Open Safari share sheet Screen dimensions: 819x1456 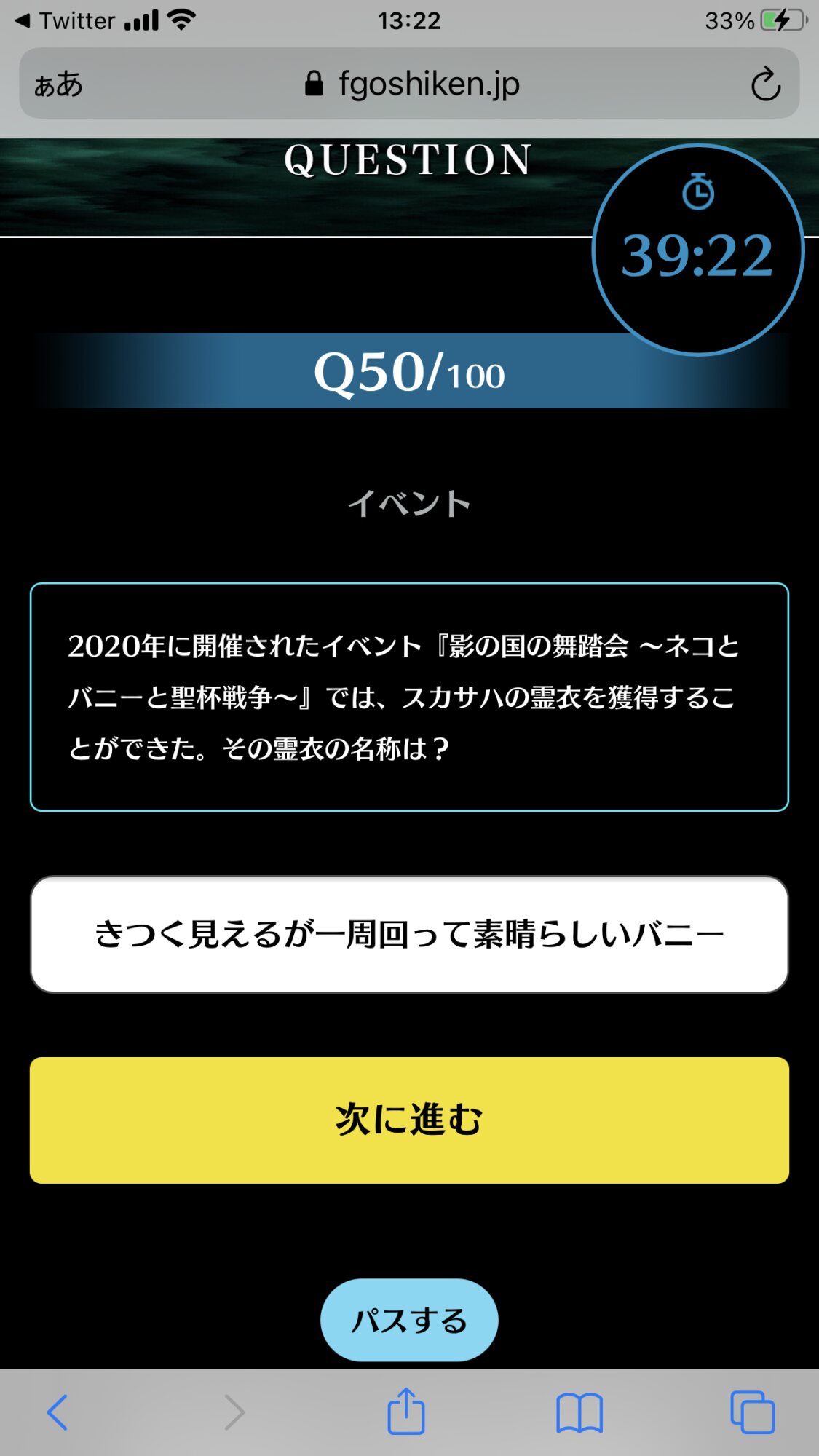405,1412
